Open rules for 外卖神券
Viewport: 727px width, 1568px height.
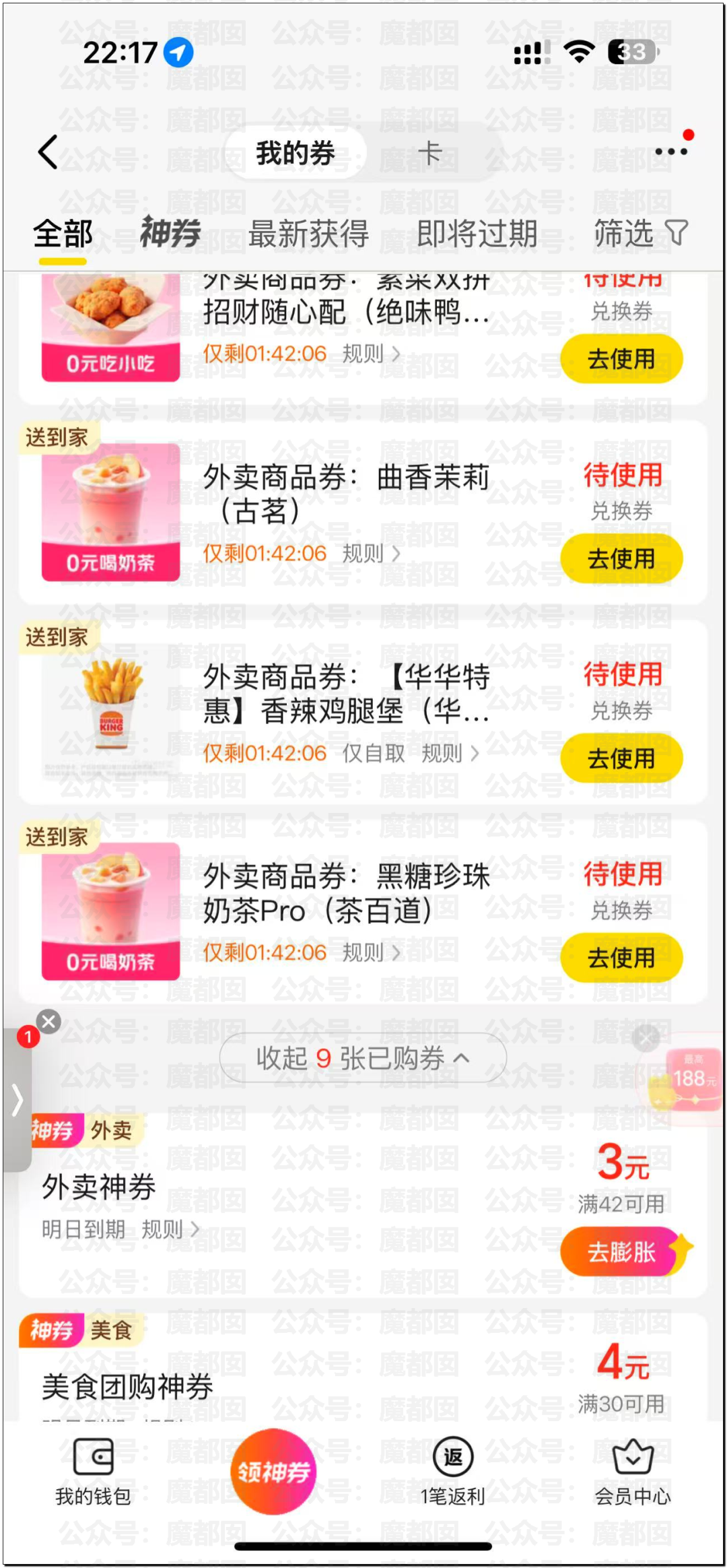click(x=170, y=1229)
